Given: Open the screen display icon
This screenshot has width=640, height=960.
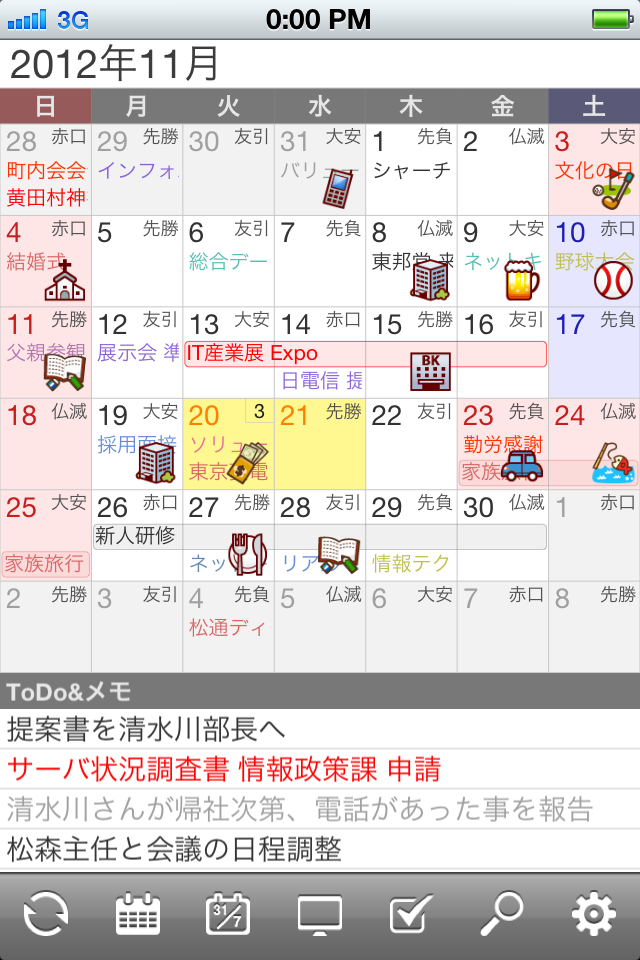Looking at the screenshot, I should point(320,913).
